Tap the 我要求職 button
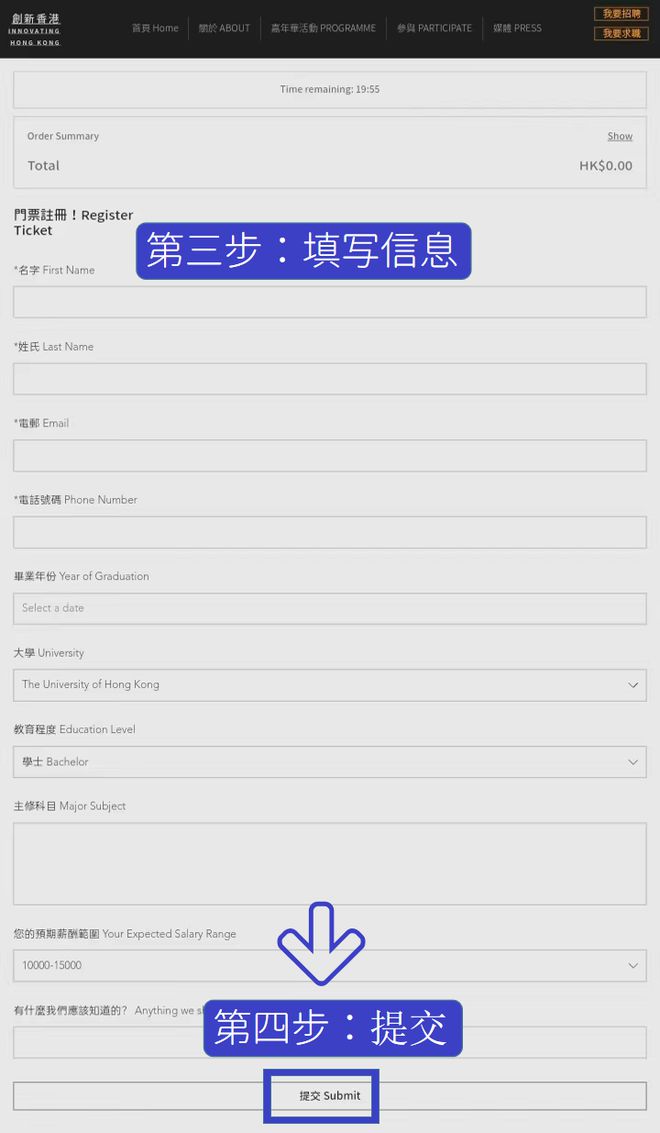The height and width of the screenshot is (1133, 660). click(620, 34)
